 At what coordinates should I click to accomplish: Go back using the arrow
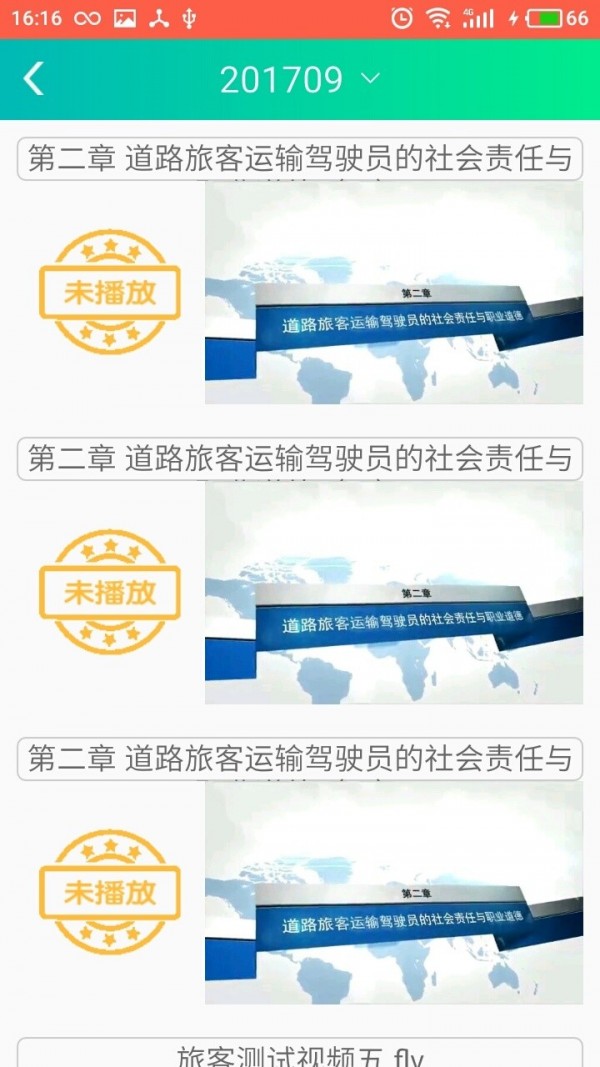pos(34,79)
